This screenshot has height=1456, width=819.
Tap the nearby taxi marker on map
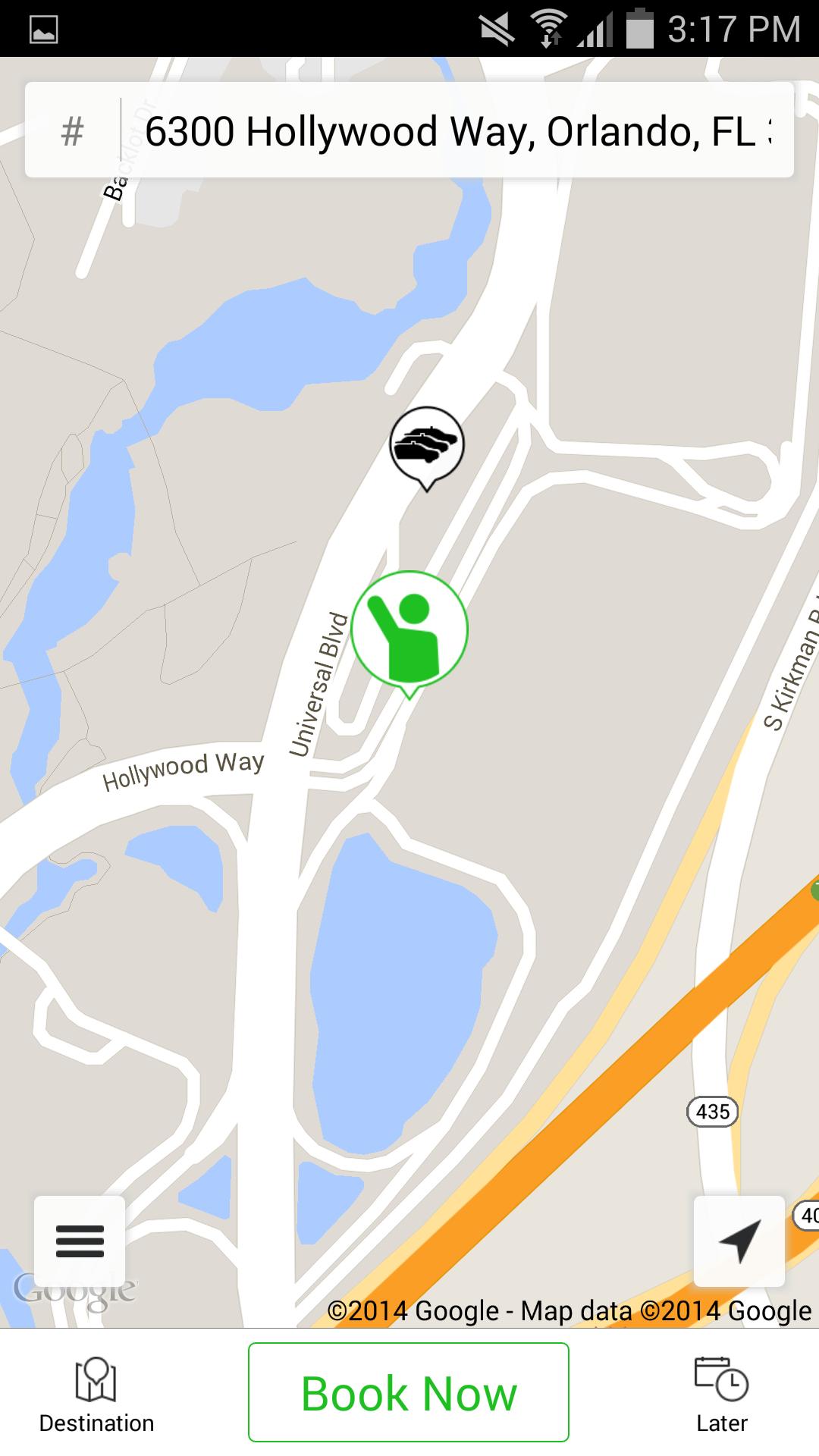click(427, 444)
